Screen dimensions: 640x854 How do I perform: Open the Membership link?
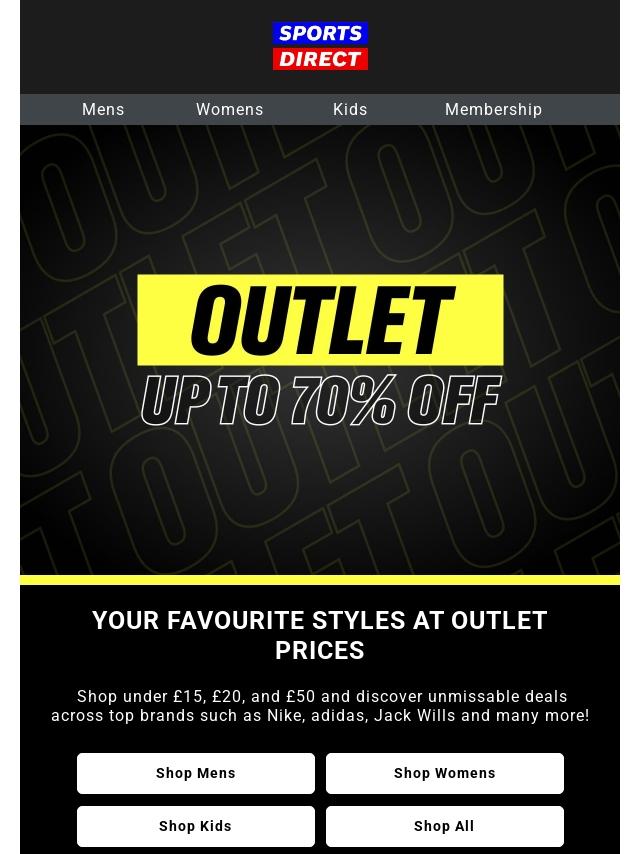click(x=493, y=110)
